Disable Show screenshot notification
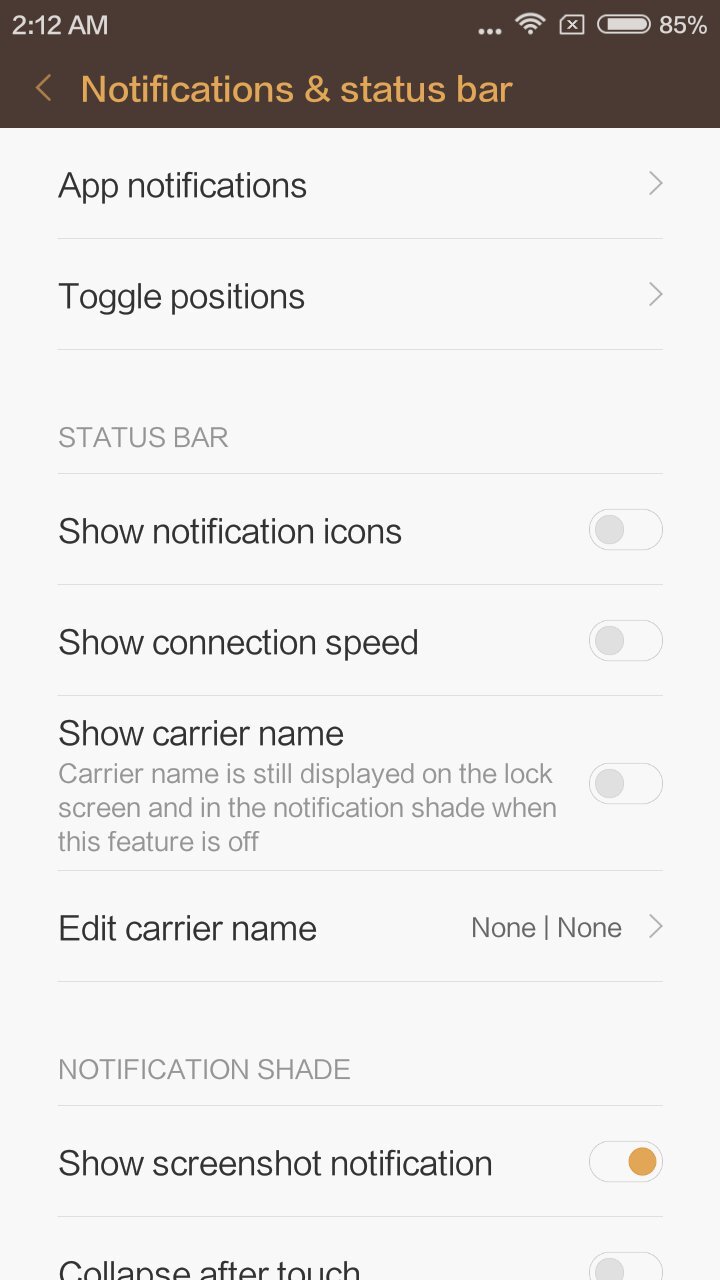This screenshot has height=1280, width=720. point(625,1162)
